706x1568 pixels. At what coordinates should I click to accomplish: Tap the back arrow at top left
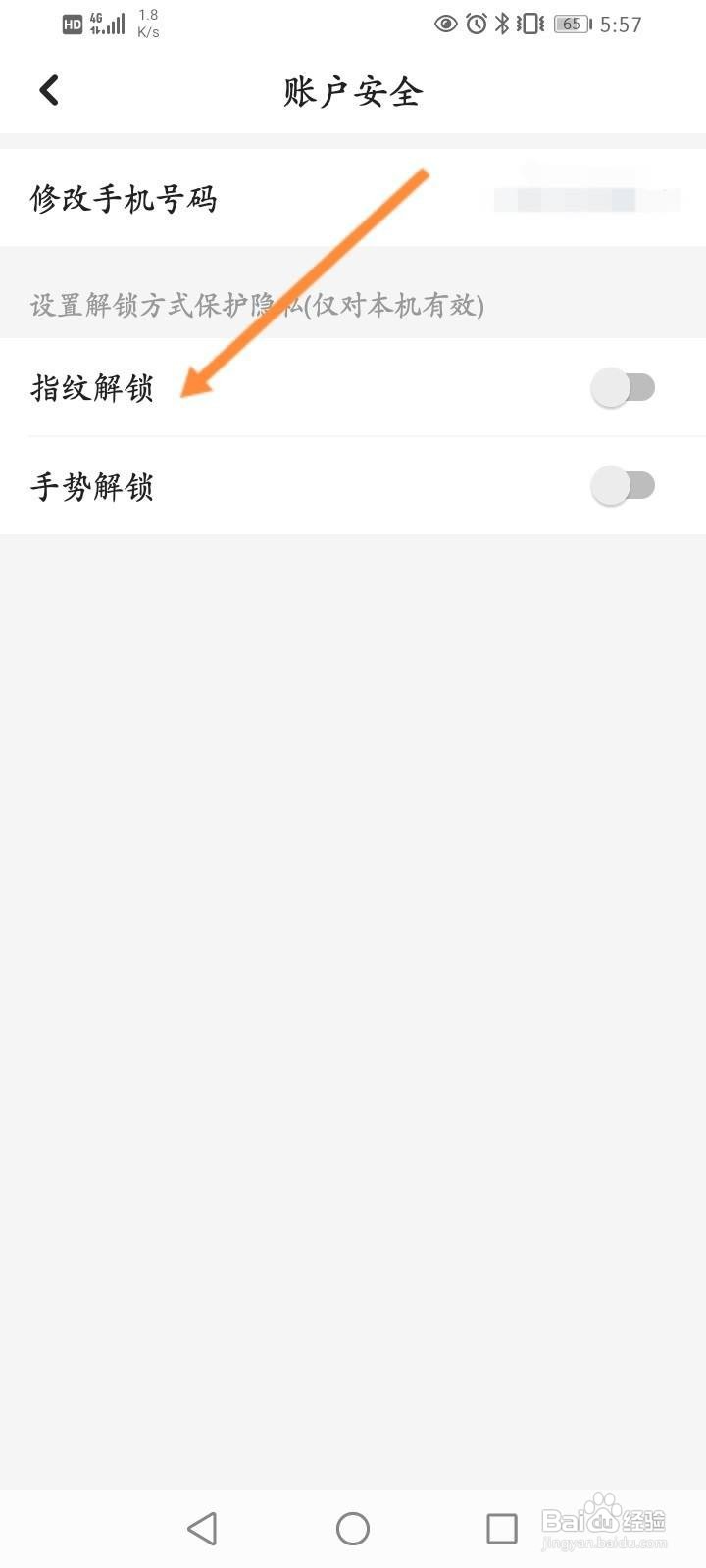point(49,88)
